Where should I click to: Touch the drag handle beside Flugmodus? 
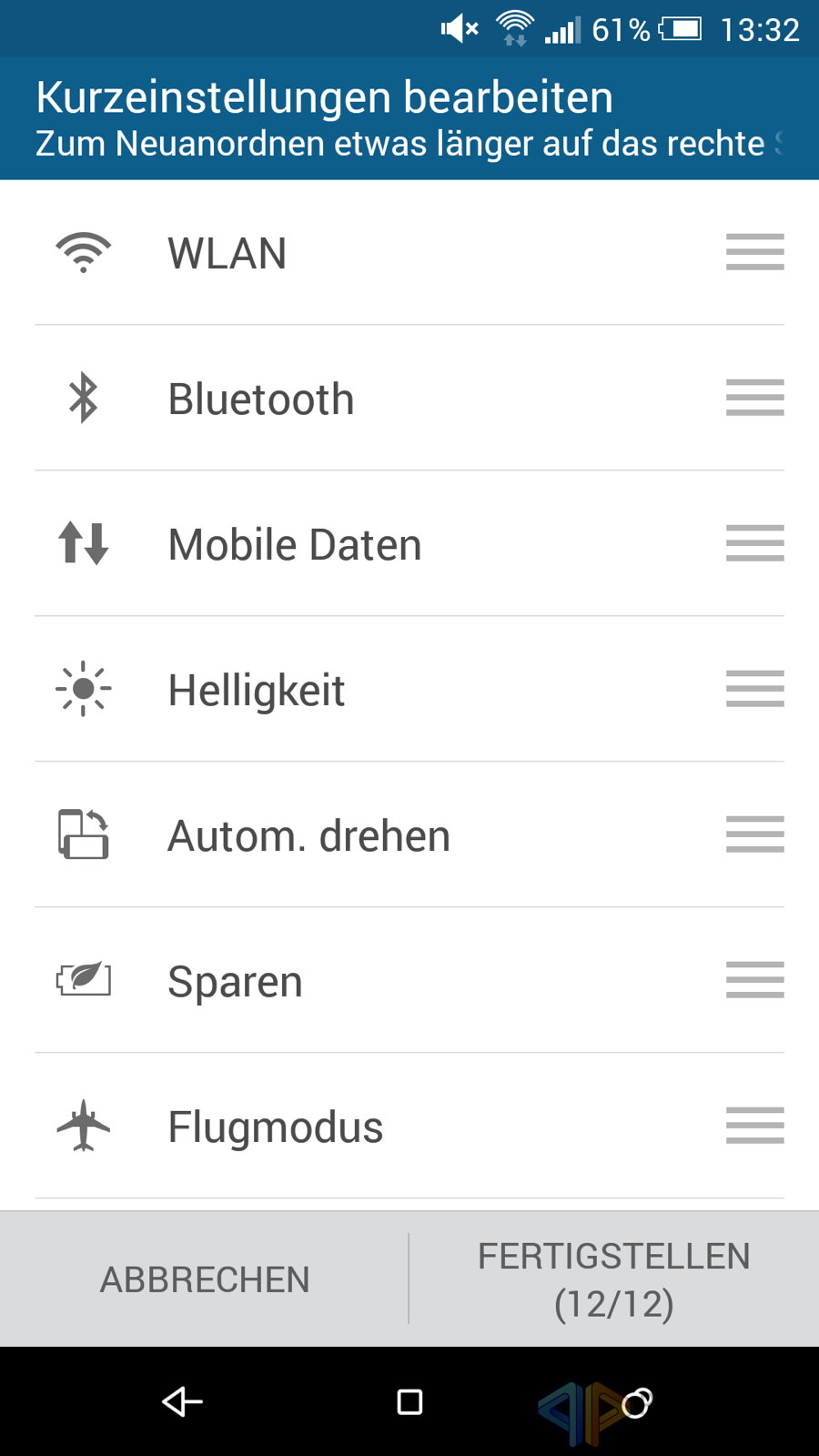click(x=755, y=1126)
